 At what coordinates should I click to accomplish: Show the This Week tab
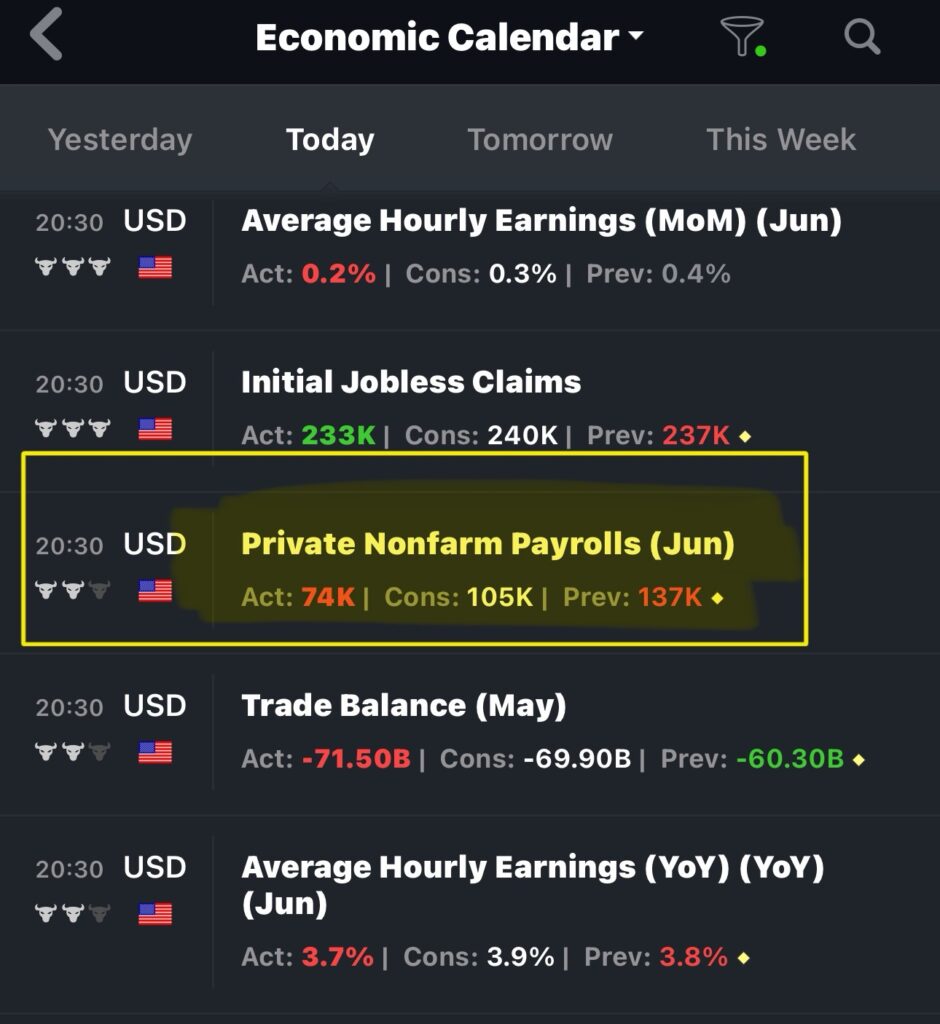pyautogui.click(x=781, y=139)
